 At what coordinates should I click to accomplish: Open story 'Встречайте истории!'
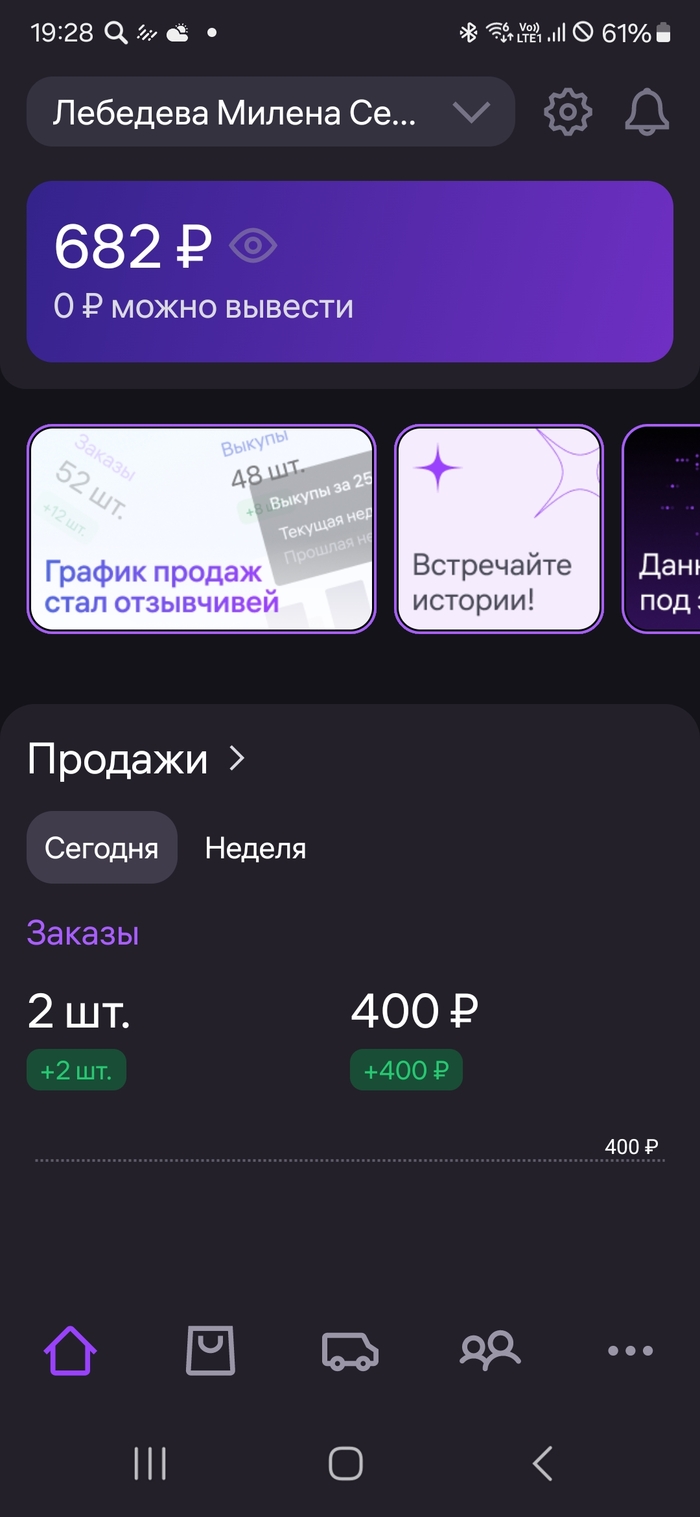pos(499,529)
